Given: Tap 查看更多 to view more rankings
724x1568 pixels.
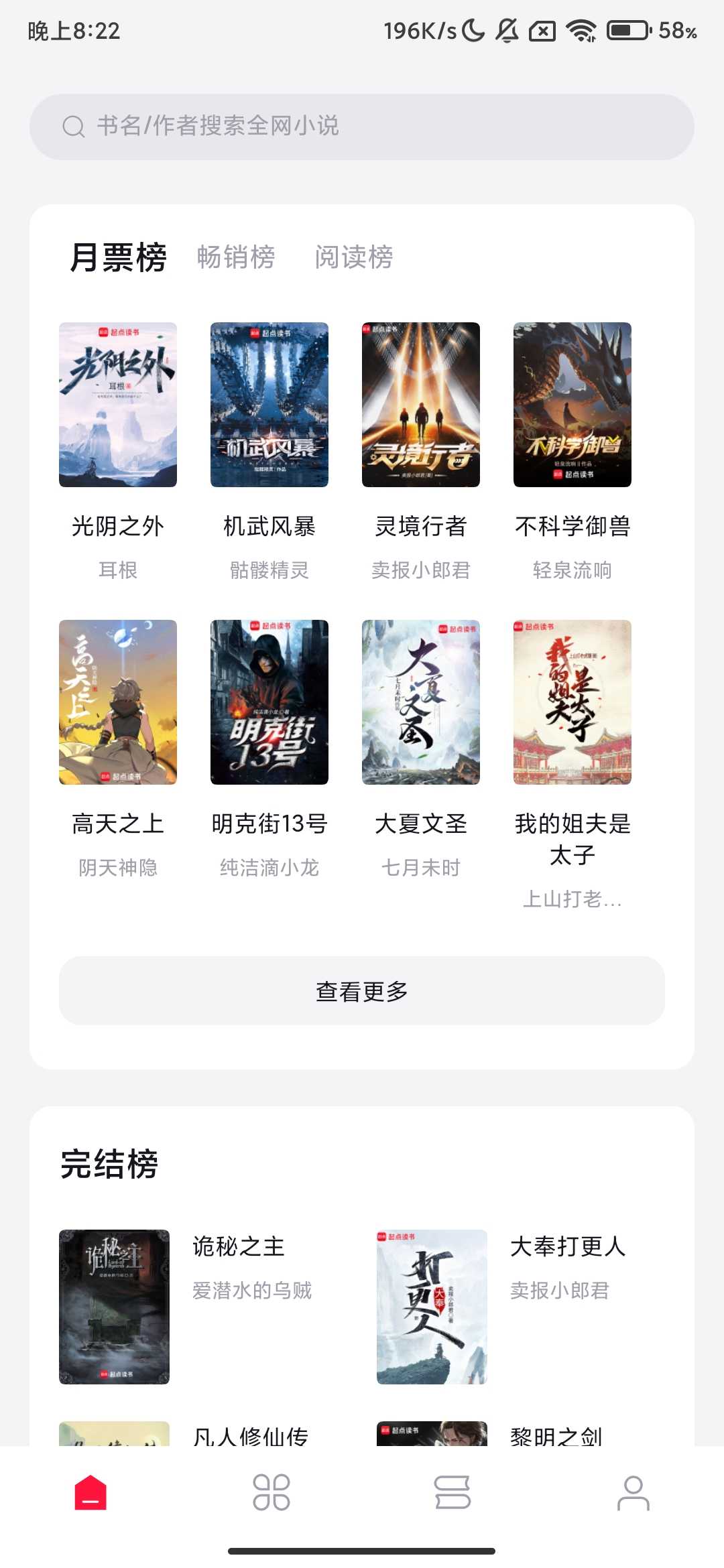Looking at the screenshot, I should pos(362,990).
